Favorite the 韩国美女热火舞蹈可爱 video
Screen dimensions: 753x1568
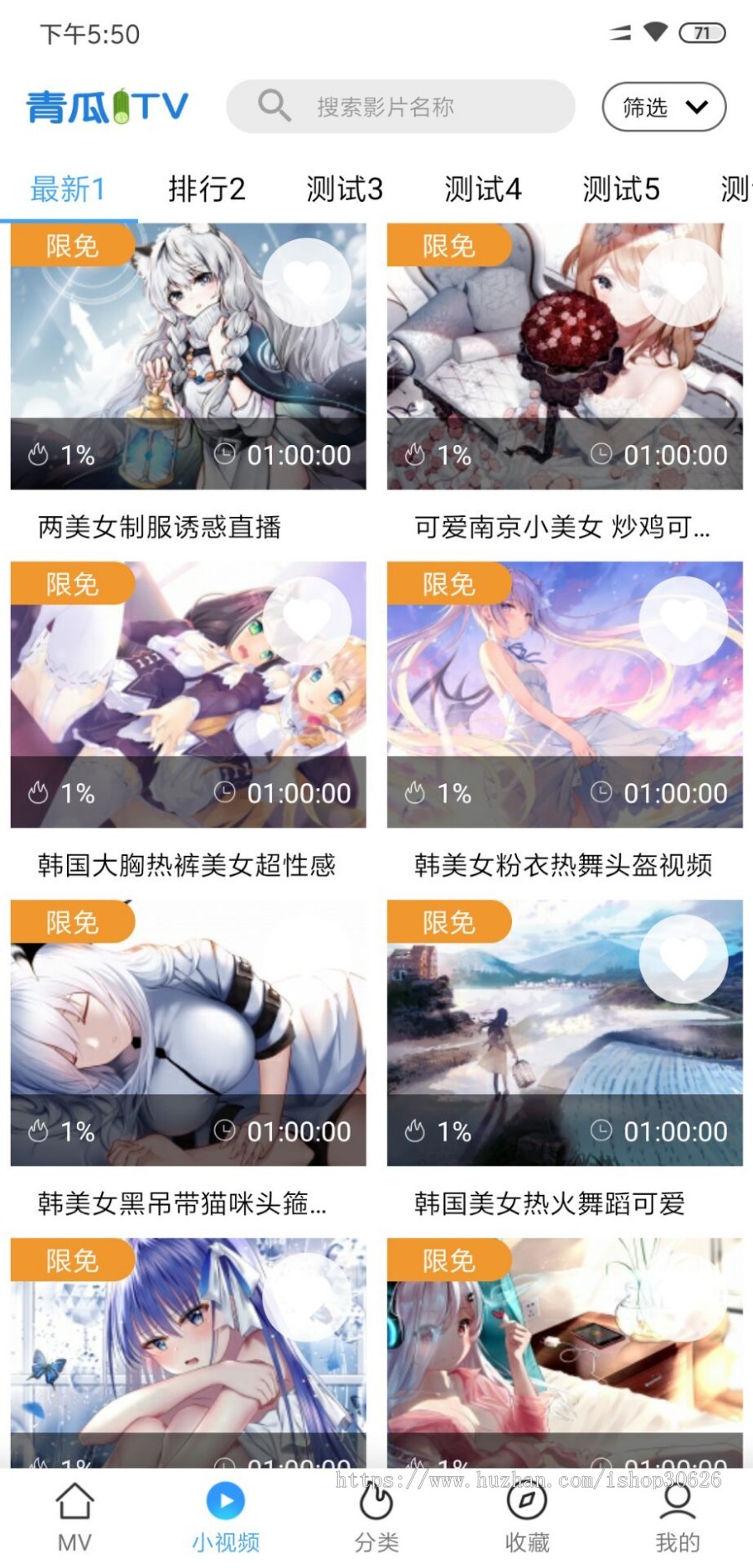click(x=683, y=958)
